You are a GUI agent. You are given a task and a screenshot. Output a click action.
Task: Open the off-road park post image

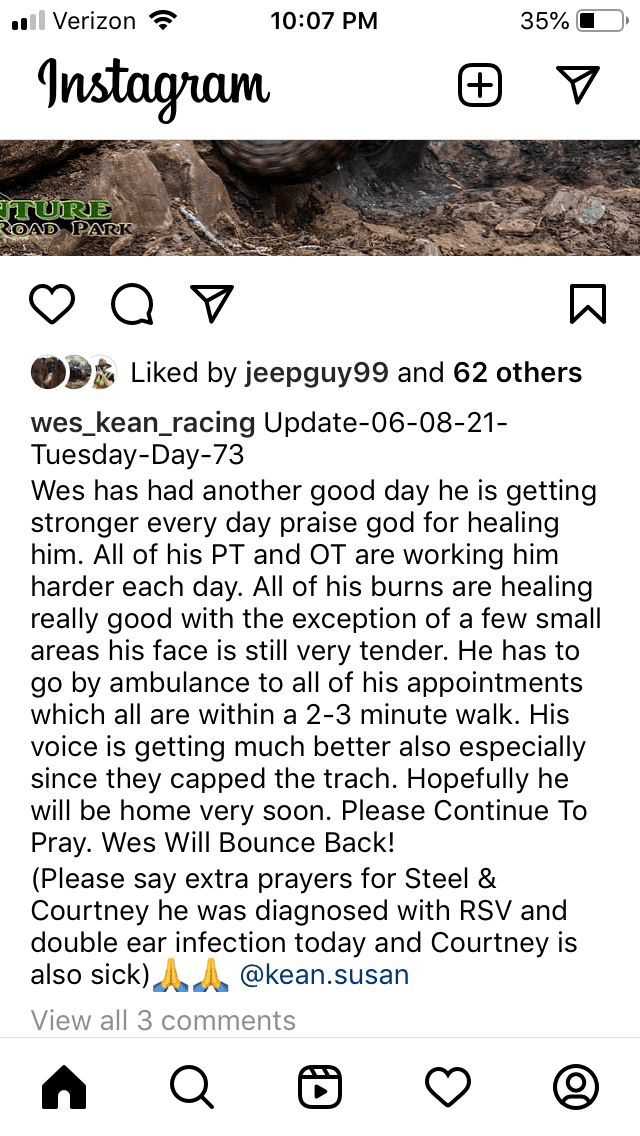[x=320, y=198]
